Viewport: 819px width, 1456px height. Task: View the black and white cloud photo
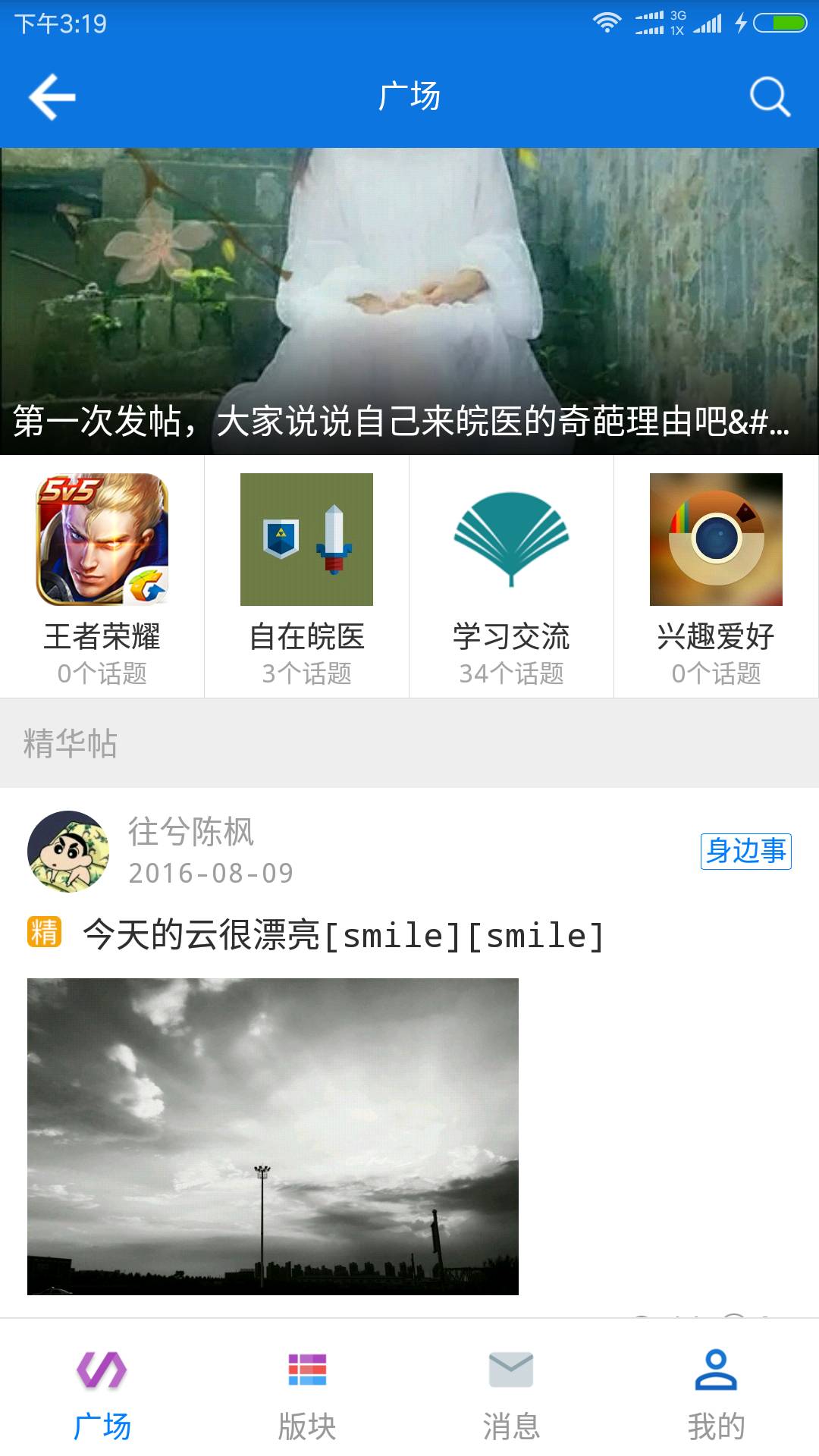point(273,1136)
